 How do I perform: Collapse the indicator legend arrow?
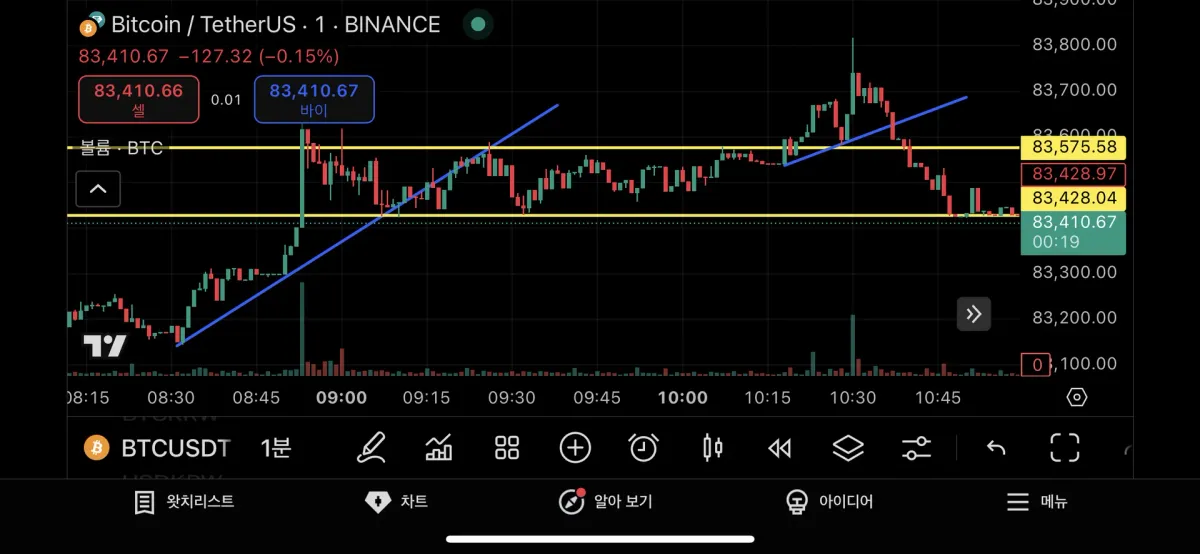click(98, 188)
